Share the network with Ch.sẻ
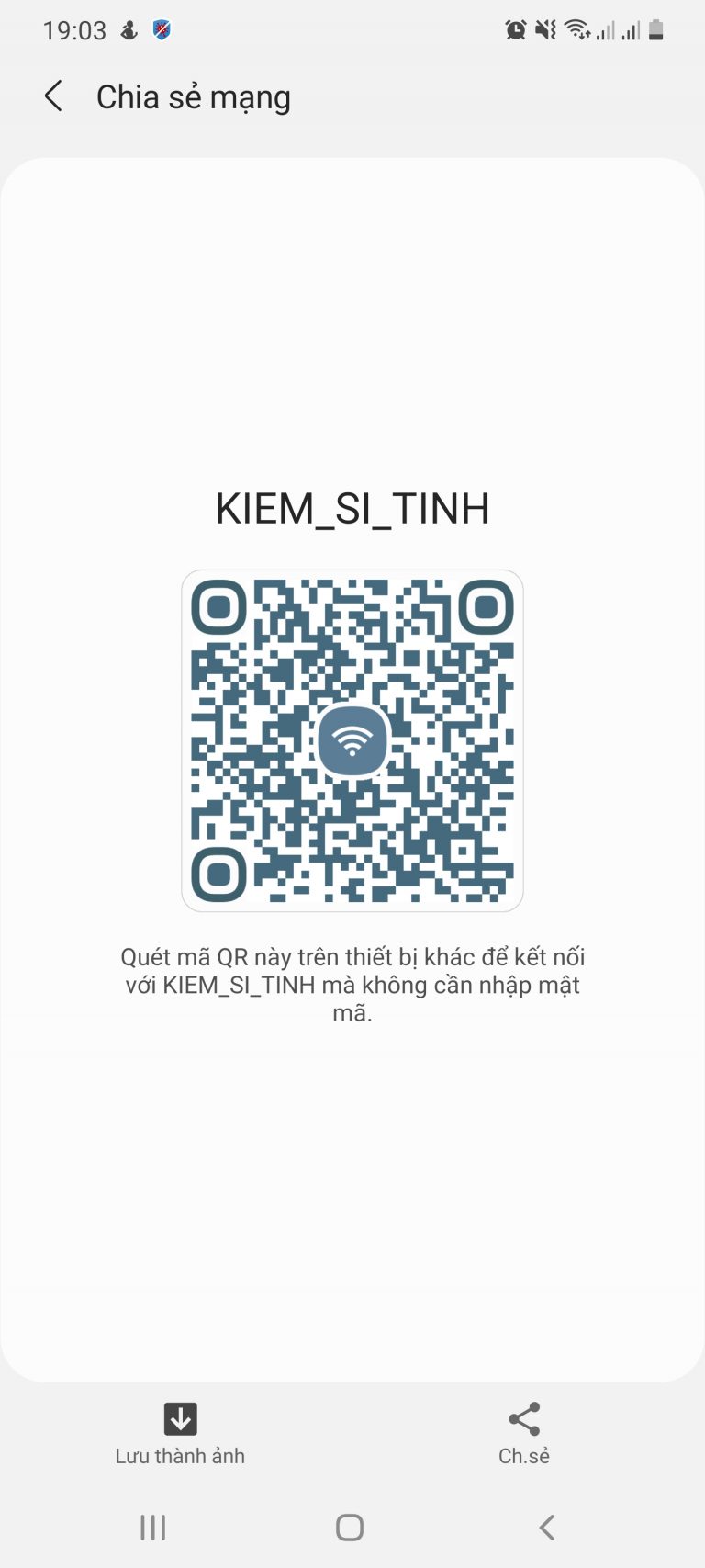Viewport: 705px width, 1568px height. point(524,1432)
